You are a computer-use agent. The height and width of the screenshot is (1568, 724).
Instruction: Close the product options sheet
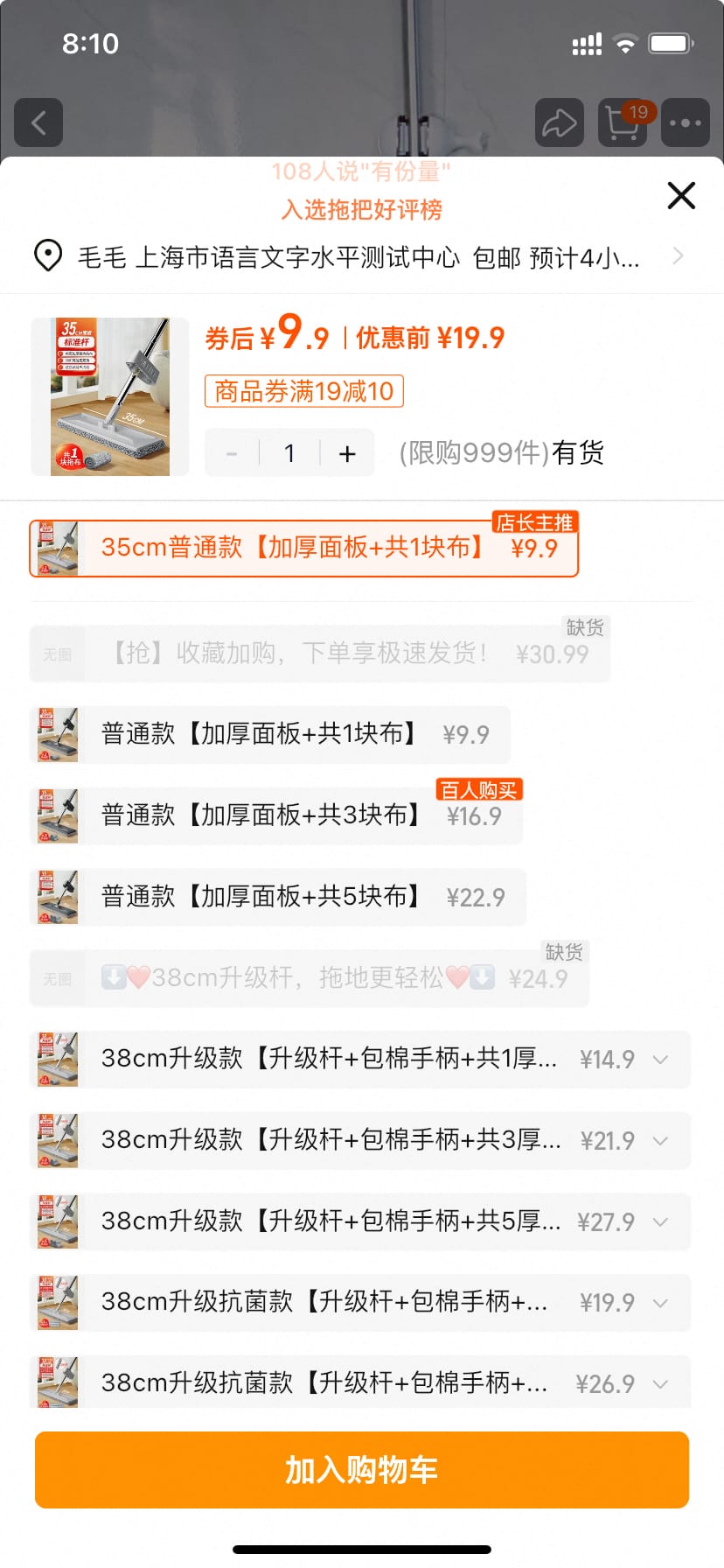pos(681,195)
